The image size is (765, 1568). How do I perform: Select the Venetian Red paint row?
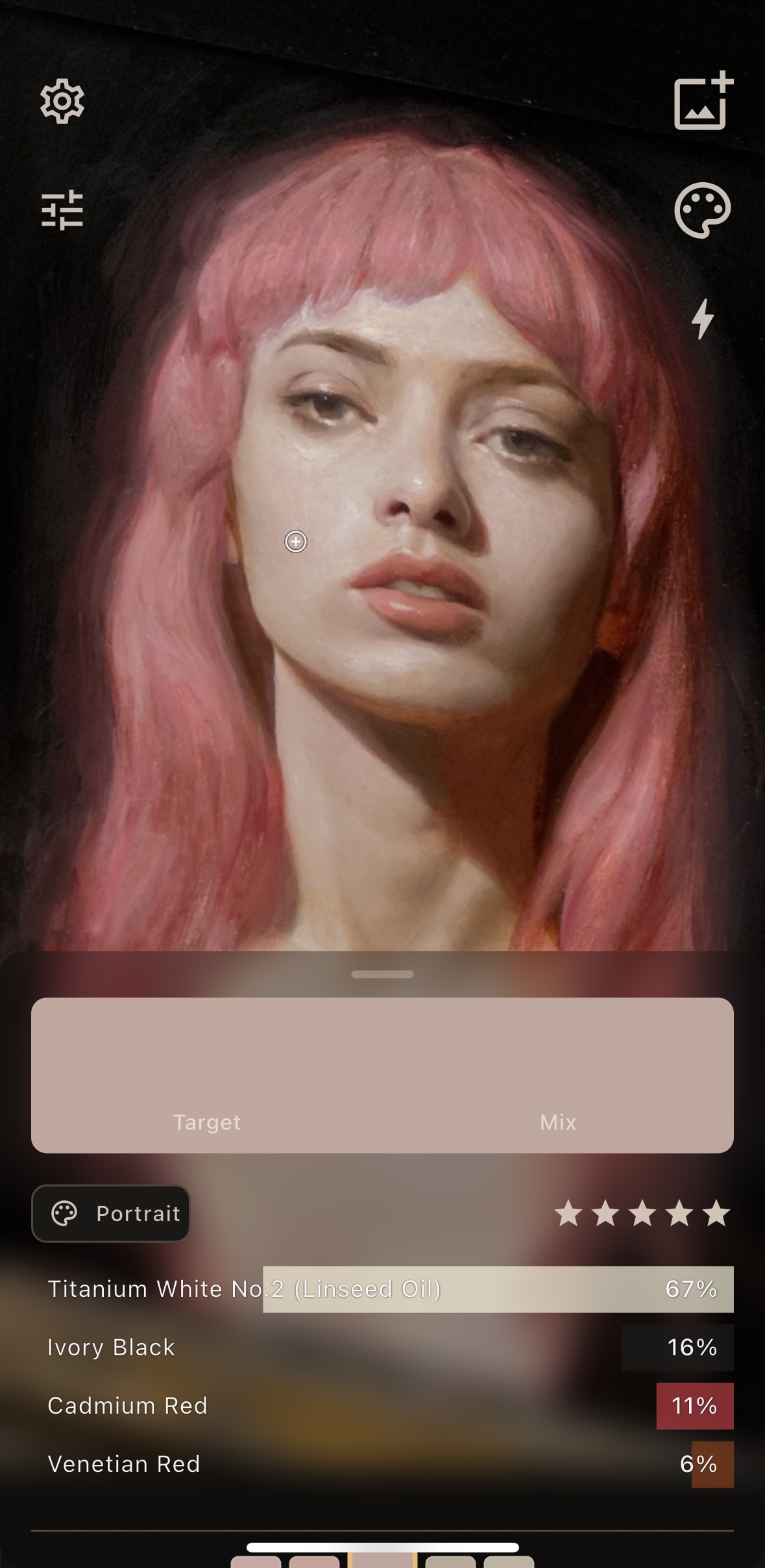click(x=382, y=1464)
